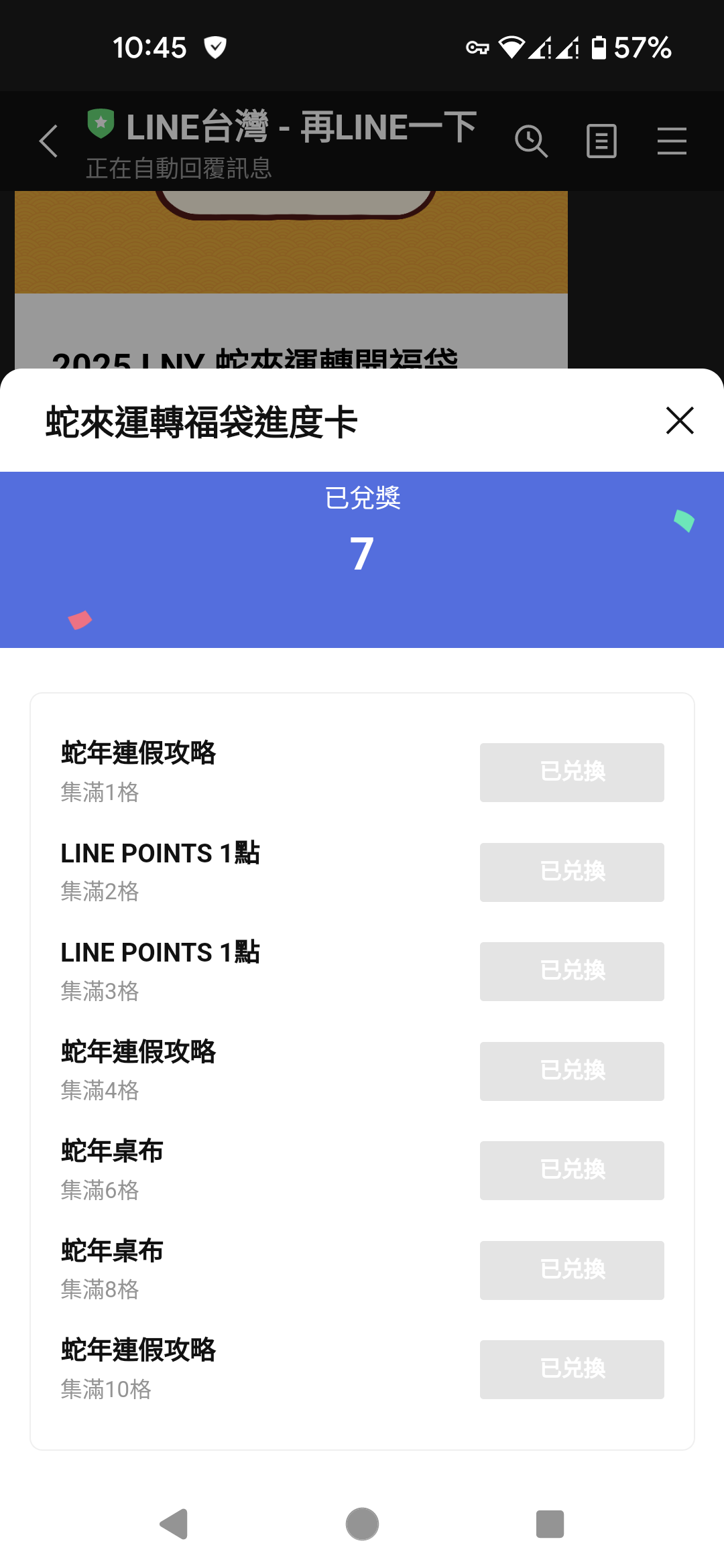Open the chat notes icon
Screen dimensions: 724x1568
[x=601, y=141]
